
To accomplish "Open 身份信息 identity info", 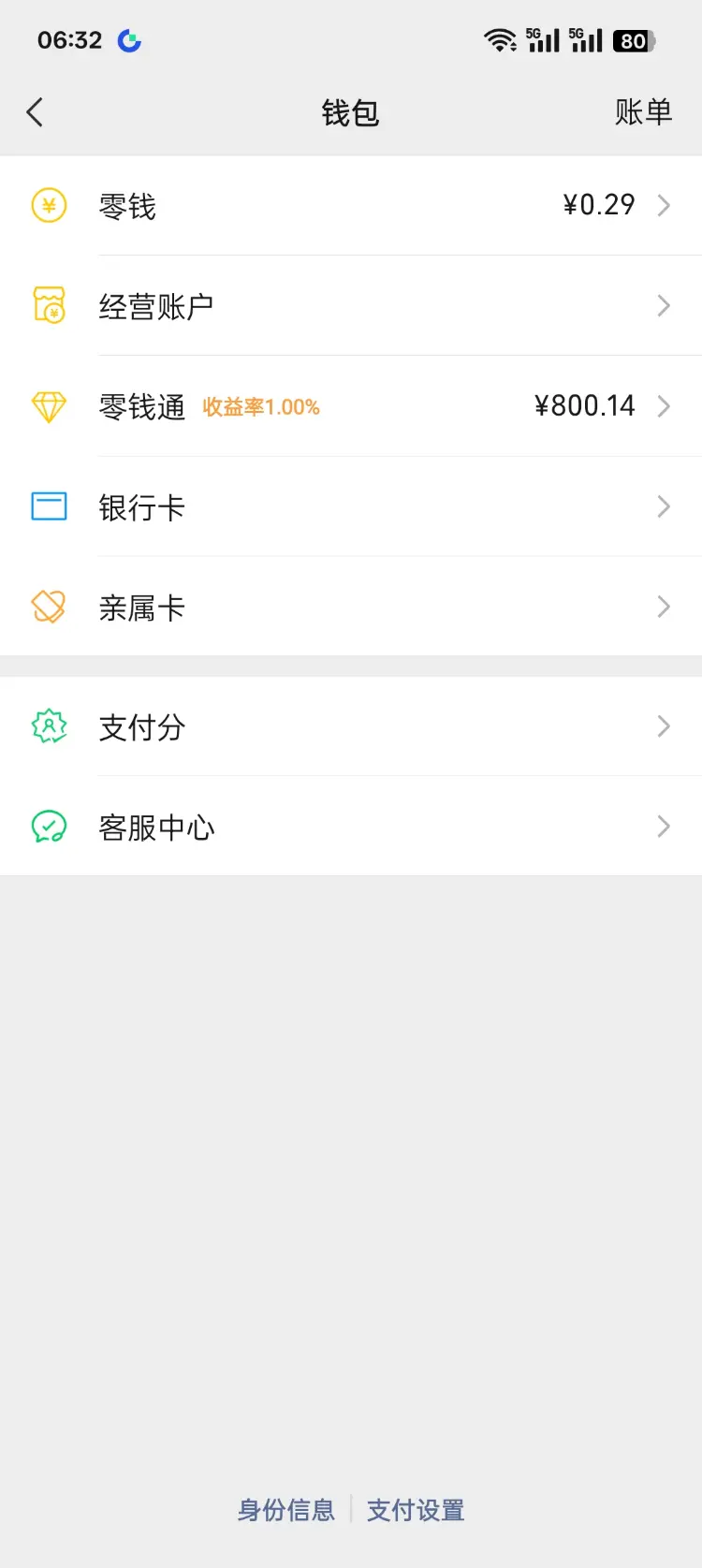I will coord(285,1510).
